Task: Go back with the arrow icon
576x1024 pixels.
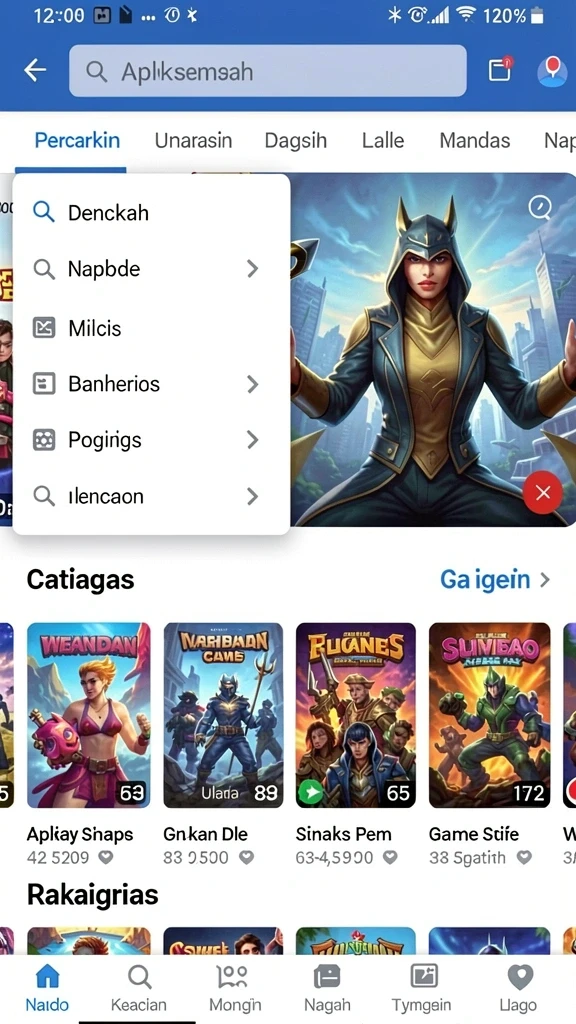Action: (x=35, y=71)
